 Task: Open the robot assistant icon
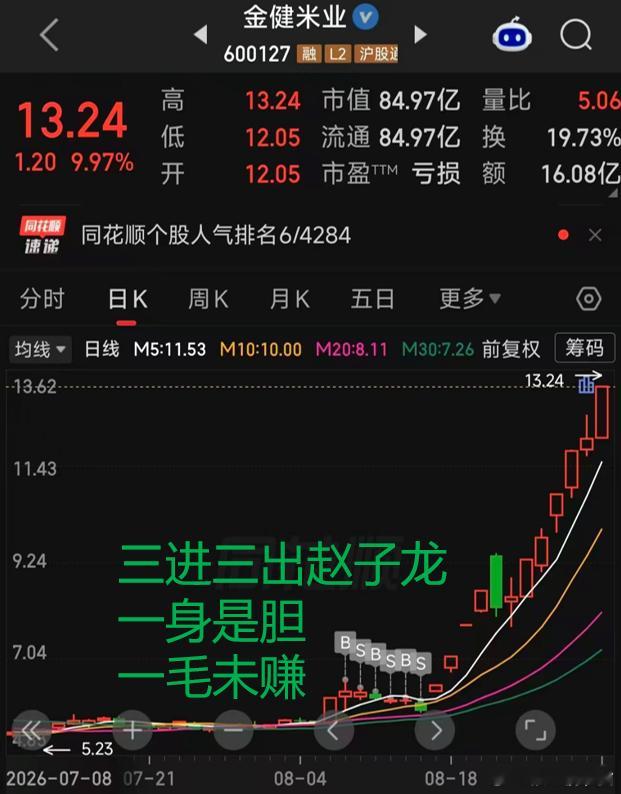pyautogui.click(x=512, y=34)
